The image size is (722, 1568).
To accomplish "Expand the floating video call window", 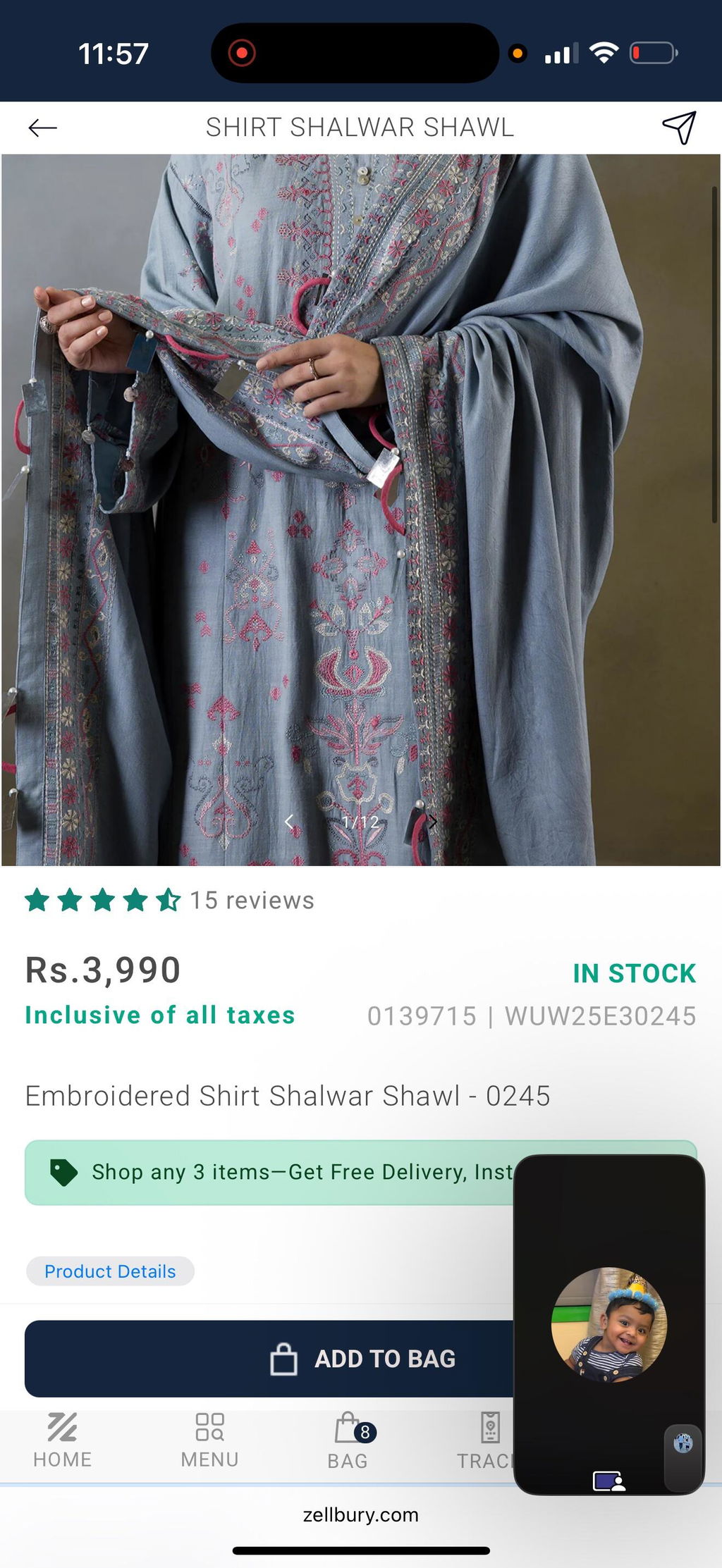I will [x=609, y=1325].
